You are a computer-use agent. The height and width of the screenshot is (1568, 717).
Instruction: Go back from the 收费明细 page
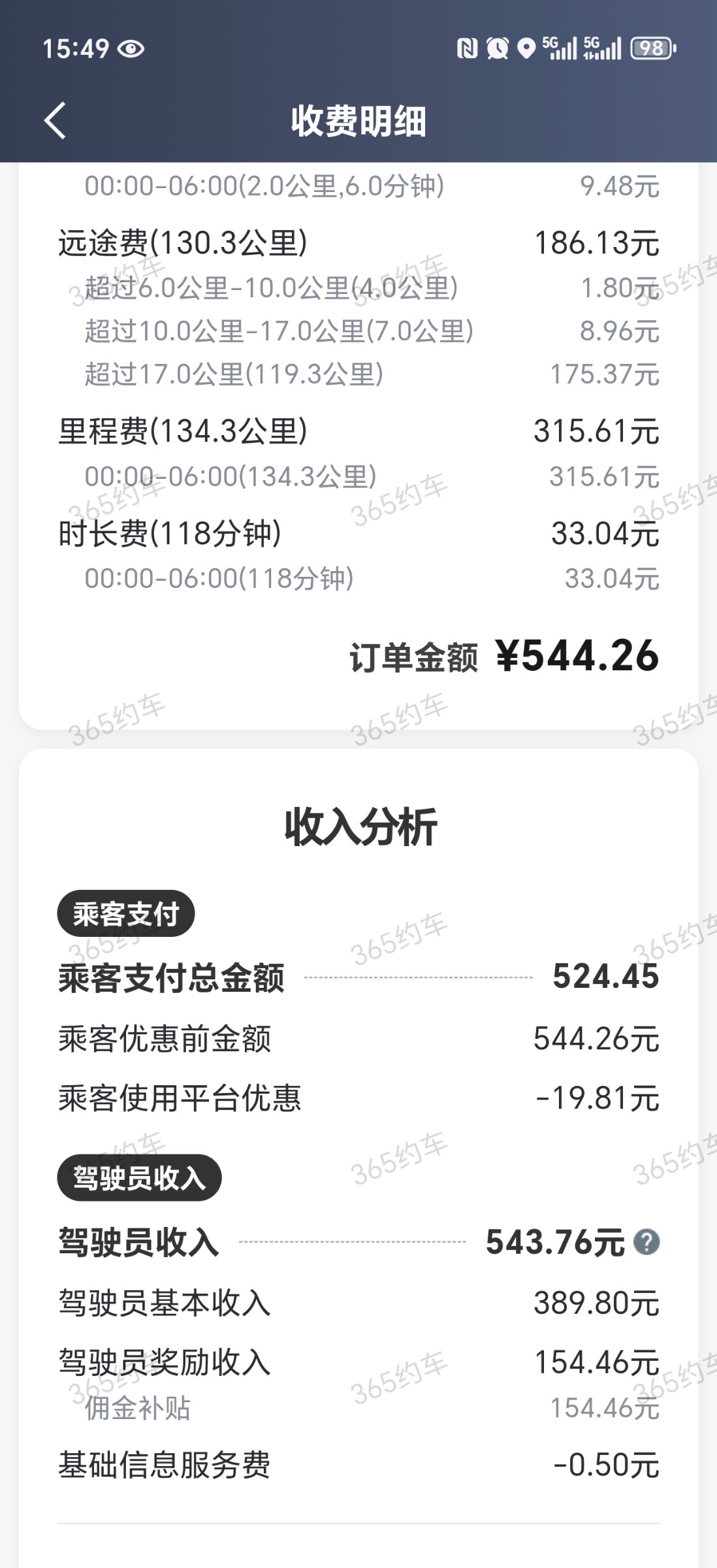tap(55, 121)
